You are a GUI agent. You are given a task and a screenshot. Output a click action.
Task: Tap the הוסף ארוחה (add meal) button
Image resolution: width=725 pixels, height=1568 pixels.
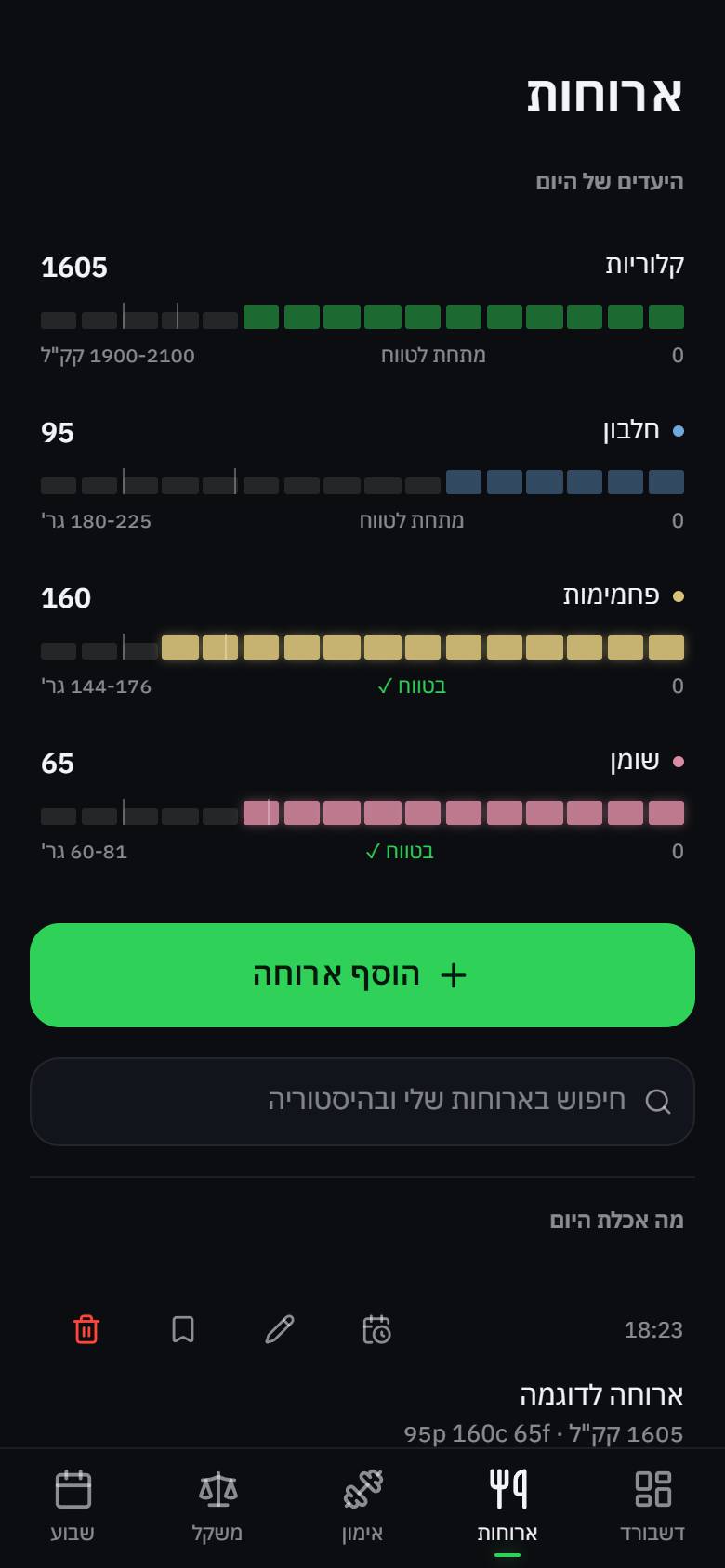tap(362, 974)
